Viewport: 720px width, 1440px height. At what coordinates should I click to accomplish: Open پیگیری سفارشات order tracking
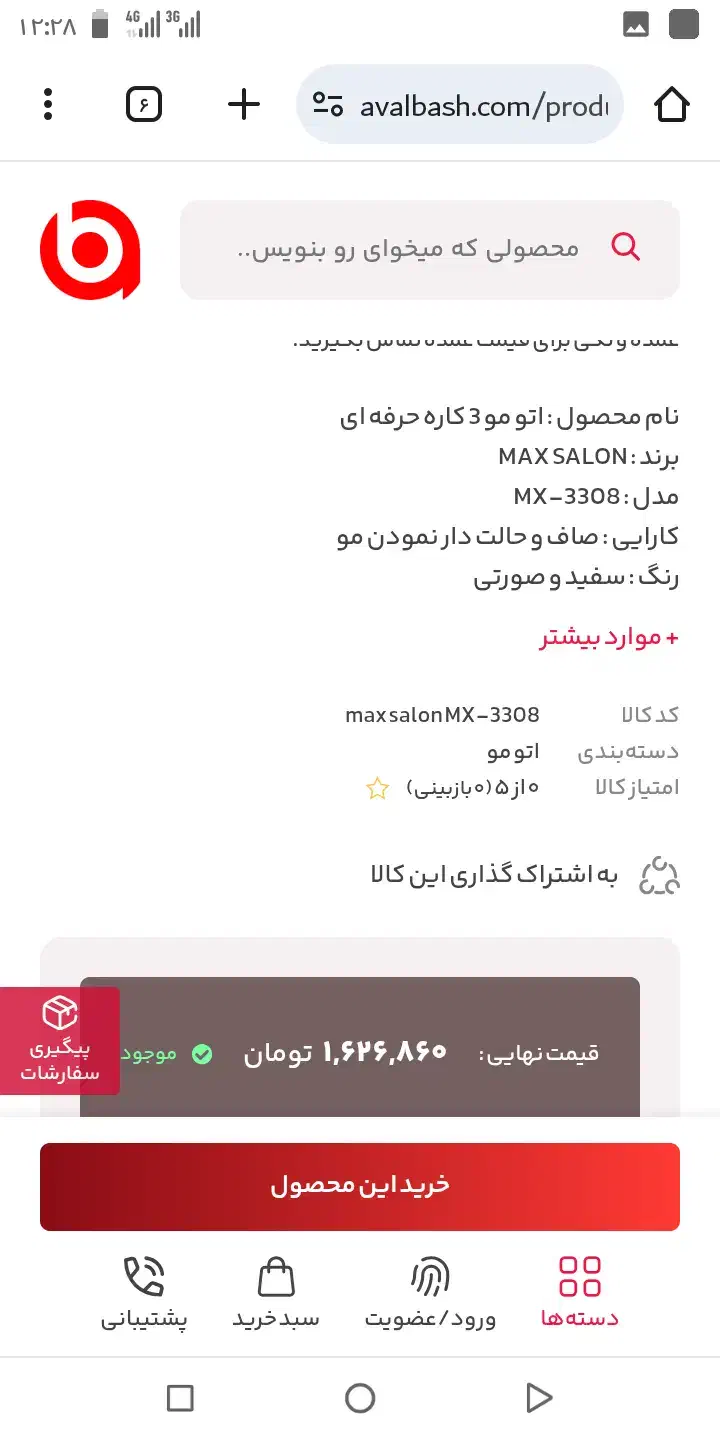pos(60,1040)
